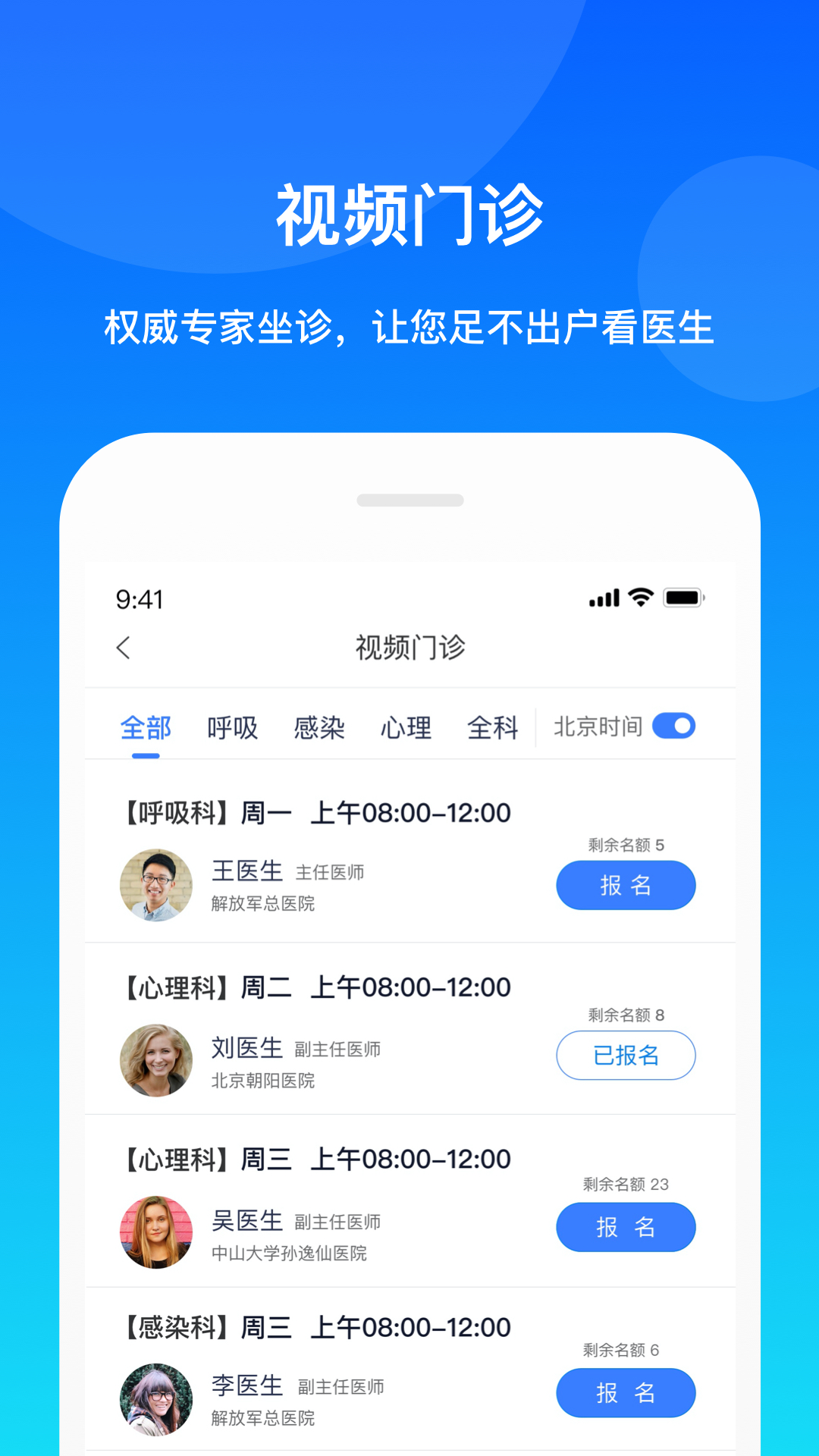Click the 已报名 button for 刘医生
This screenshot has width=819, height=1456.
click(626, 1056)
